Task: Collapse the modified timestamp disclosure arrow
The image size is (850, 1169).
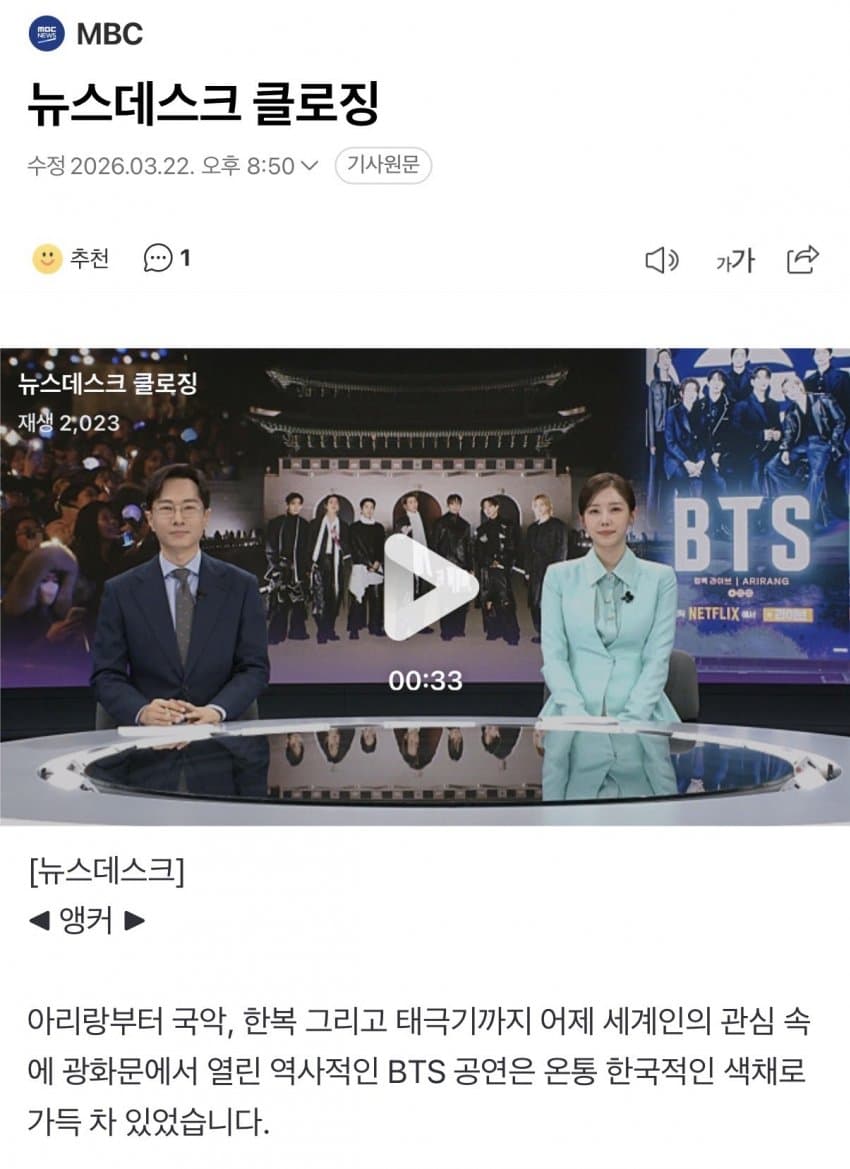Action: pos(309,167)
